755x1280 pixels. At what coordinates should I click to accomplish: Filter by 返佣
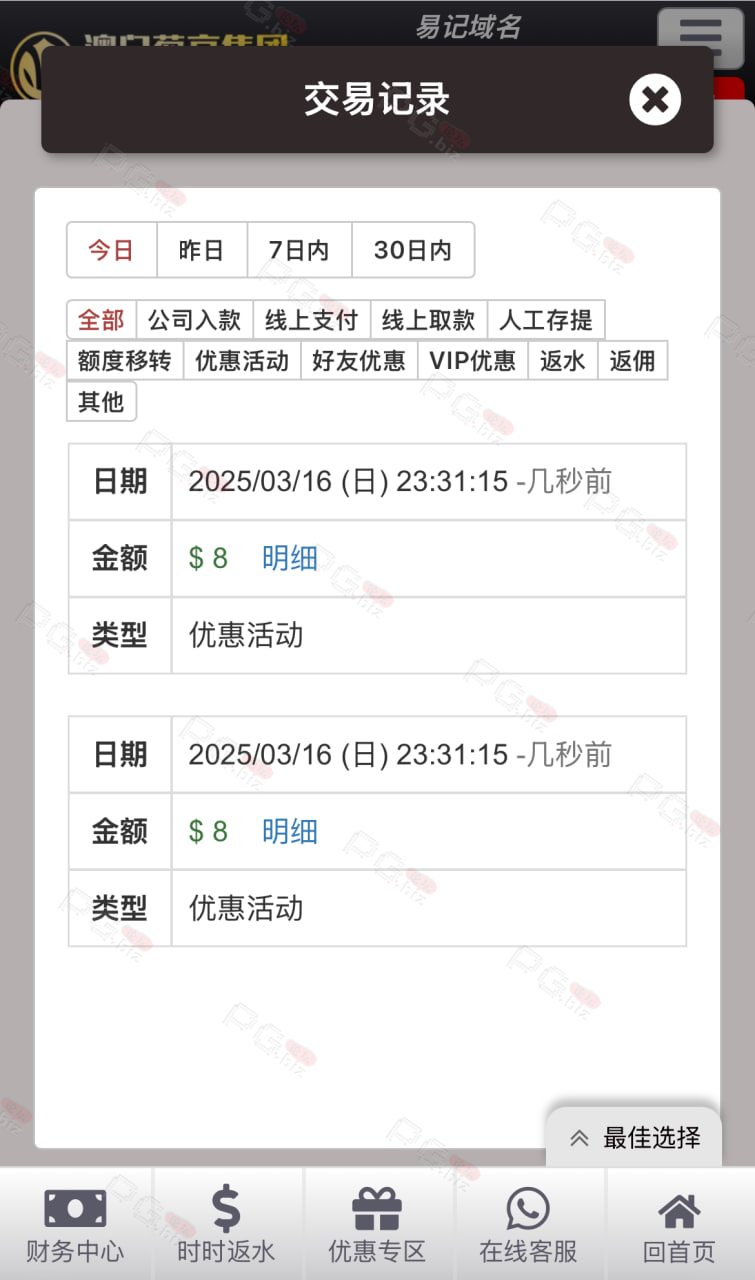coord(633,361)
